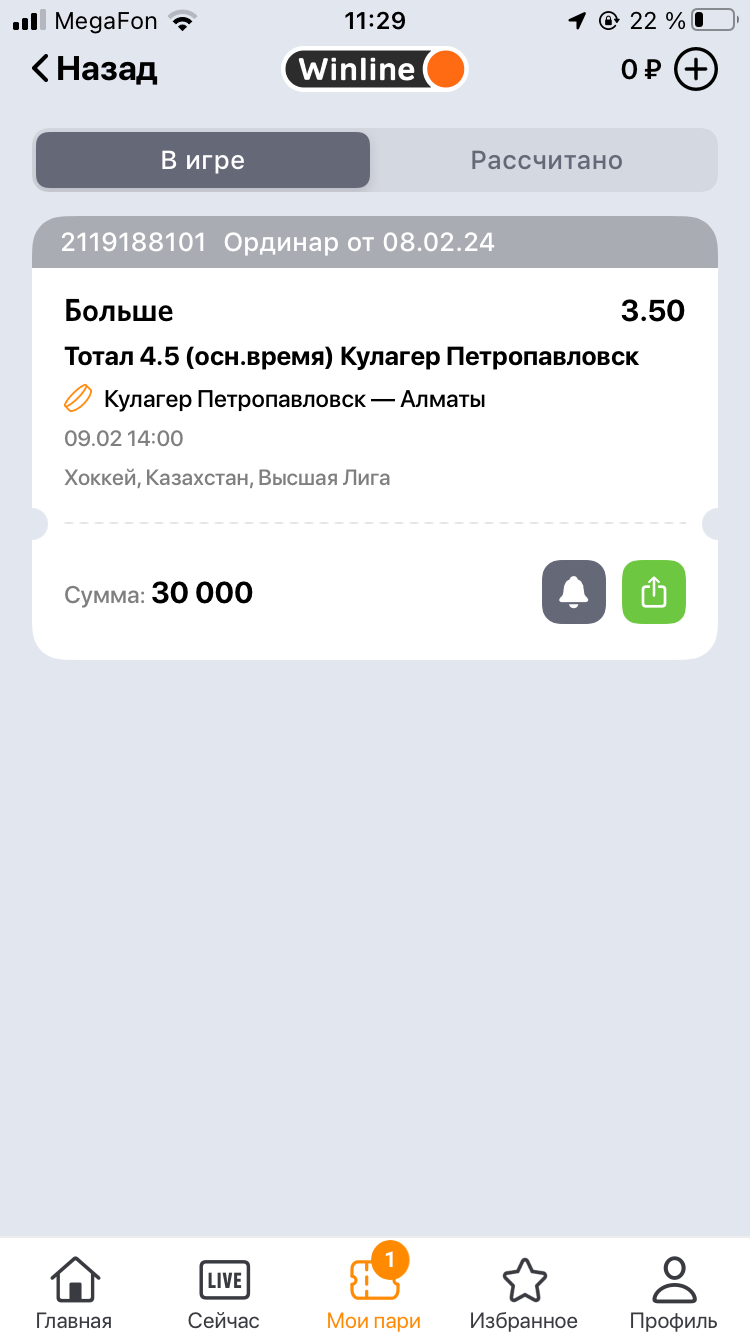This screenshot has width=750, height=1334.
Task: Enable bell notifications for this bet
Action: click(x=574, y=592)
